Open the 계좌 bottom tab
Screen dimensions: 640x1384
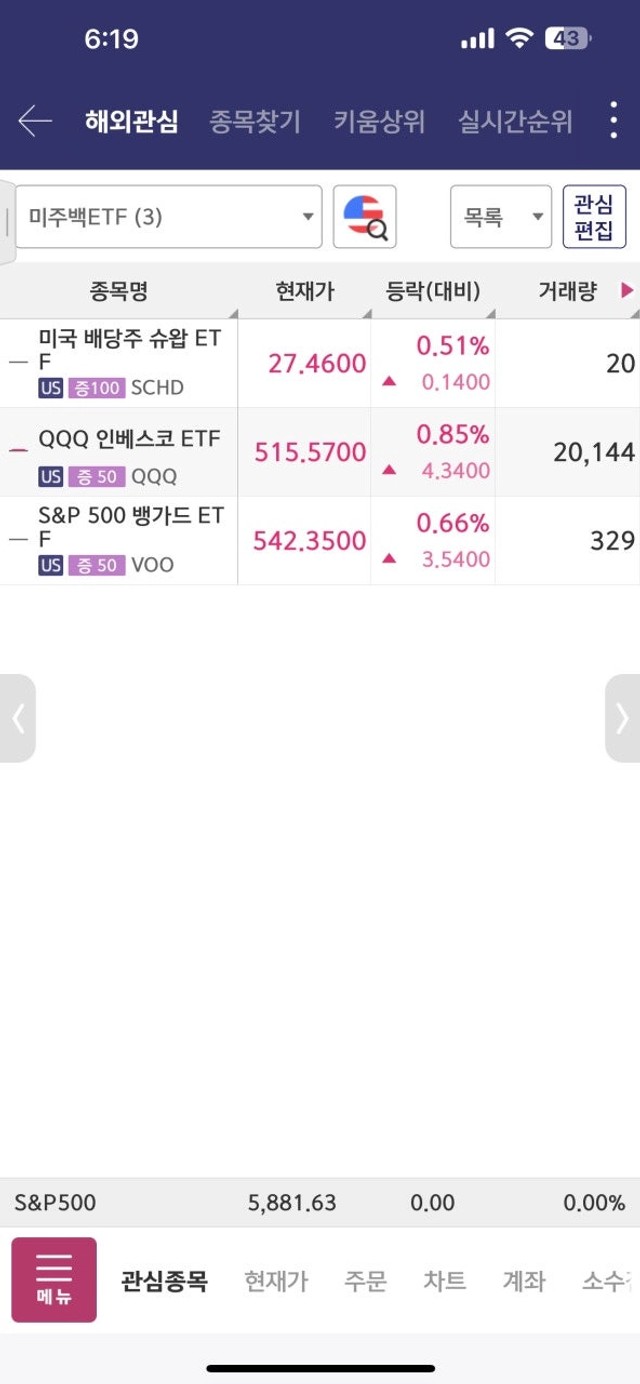pyautogui.click(x=524, y=1281)
